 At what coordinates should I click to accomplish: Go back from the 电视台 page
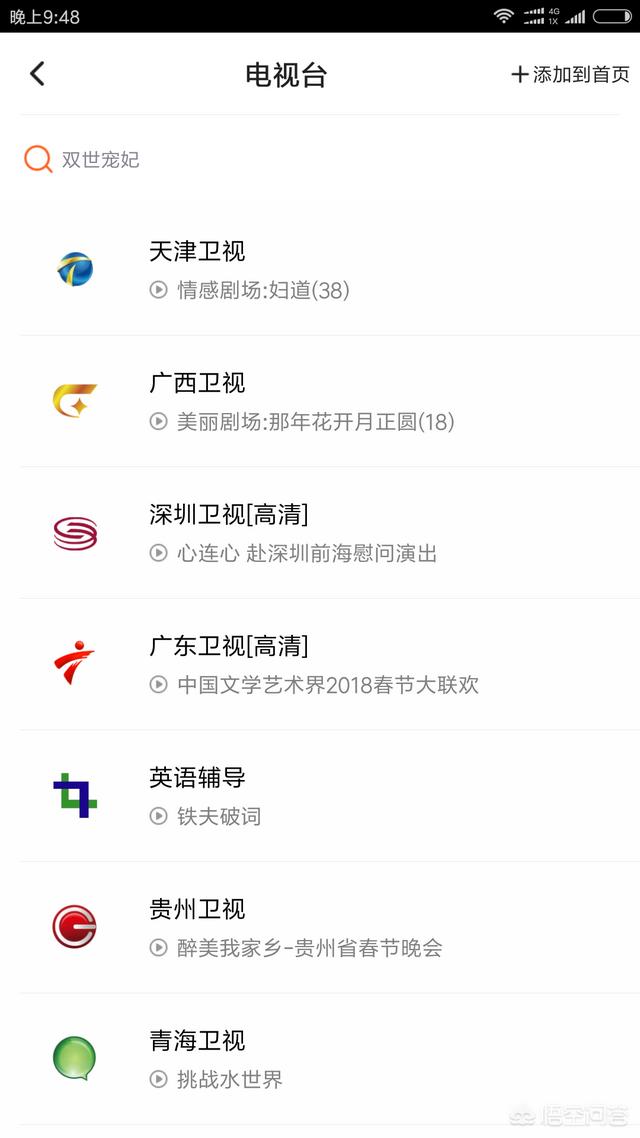[x=37, y=74]
